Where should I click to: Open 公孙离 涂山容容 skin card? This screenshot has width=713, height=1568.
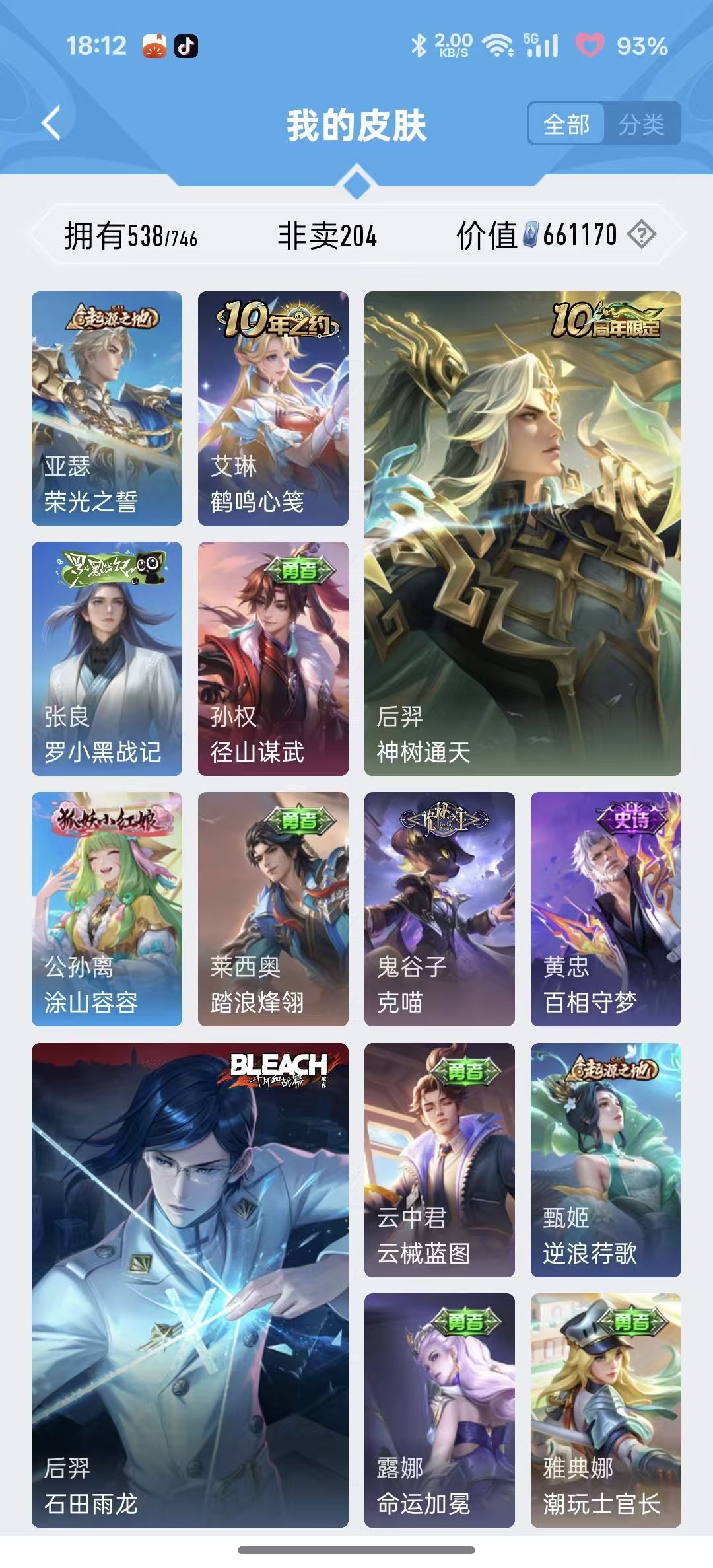click(x=107, y=909)
